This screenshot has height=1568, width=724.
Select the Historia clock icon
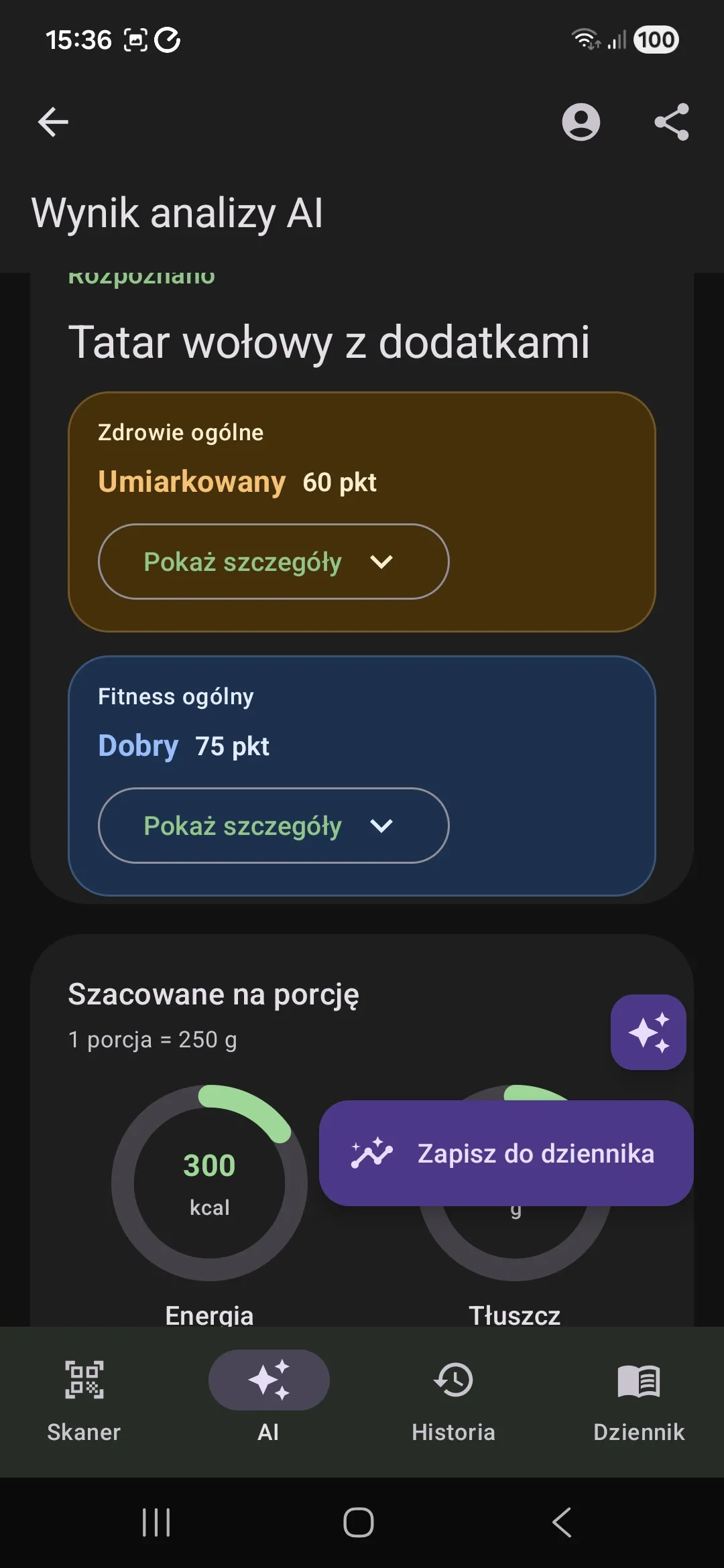[x=455, y=1380]
